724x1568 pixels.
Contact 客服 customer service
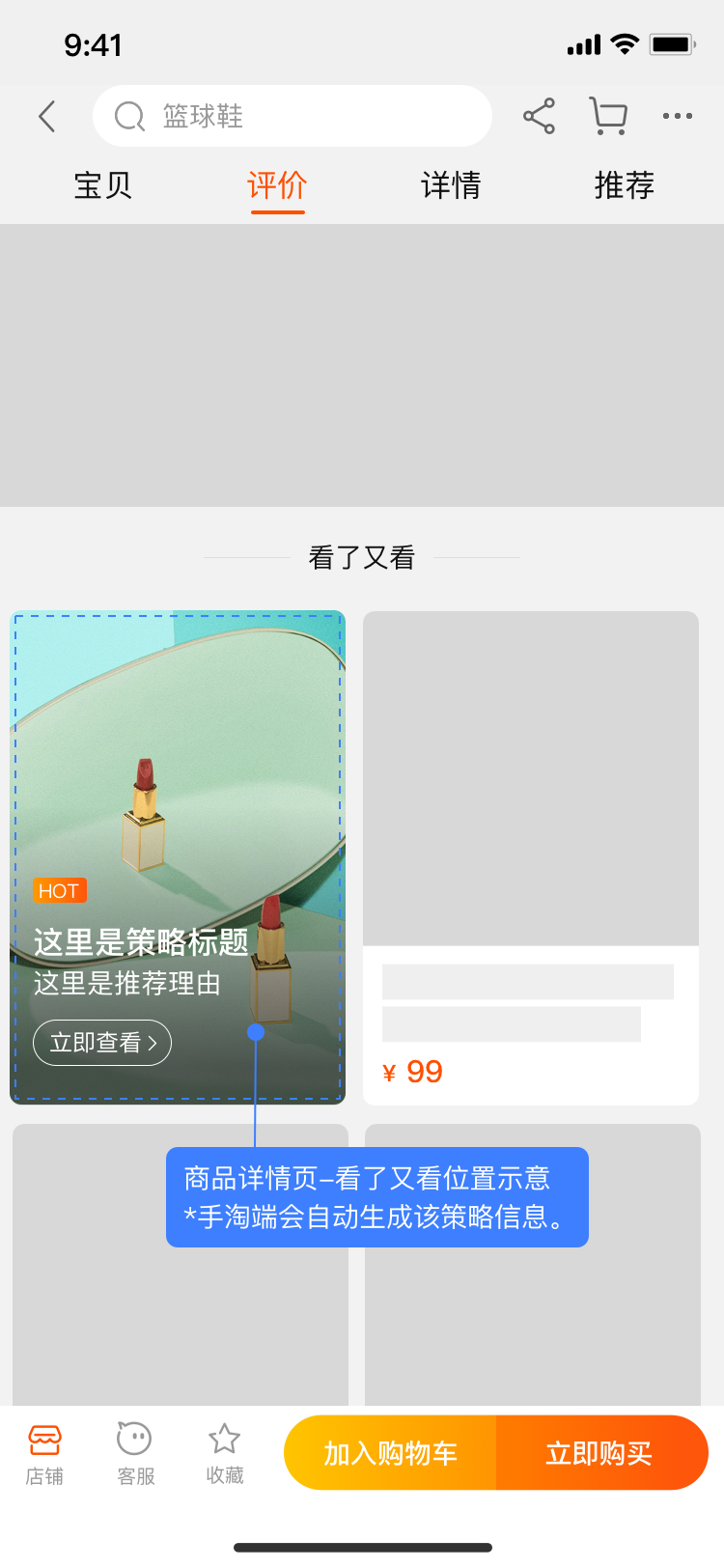135,1453
